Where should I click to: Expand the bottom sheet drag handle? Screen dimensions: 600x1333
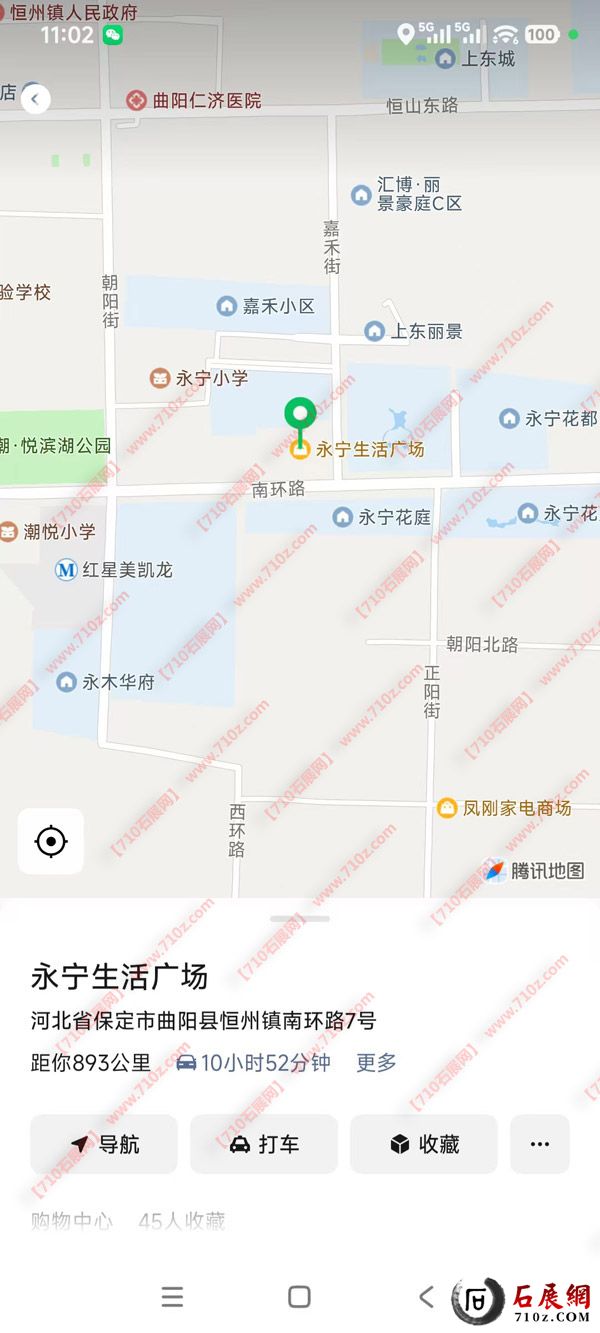pyautogui.click(x=299, y=918)
